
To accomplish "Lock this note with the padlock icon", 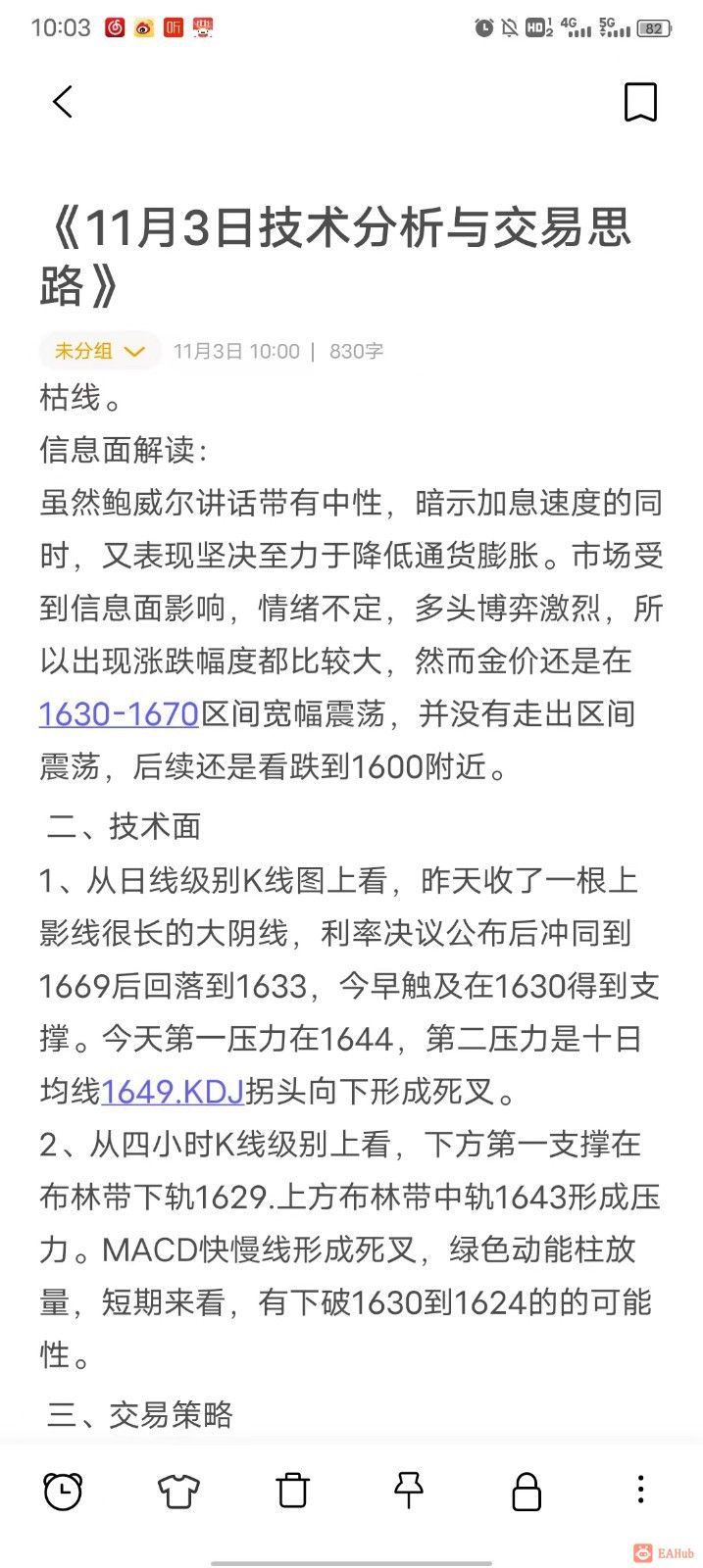I will (527, 1491).
